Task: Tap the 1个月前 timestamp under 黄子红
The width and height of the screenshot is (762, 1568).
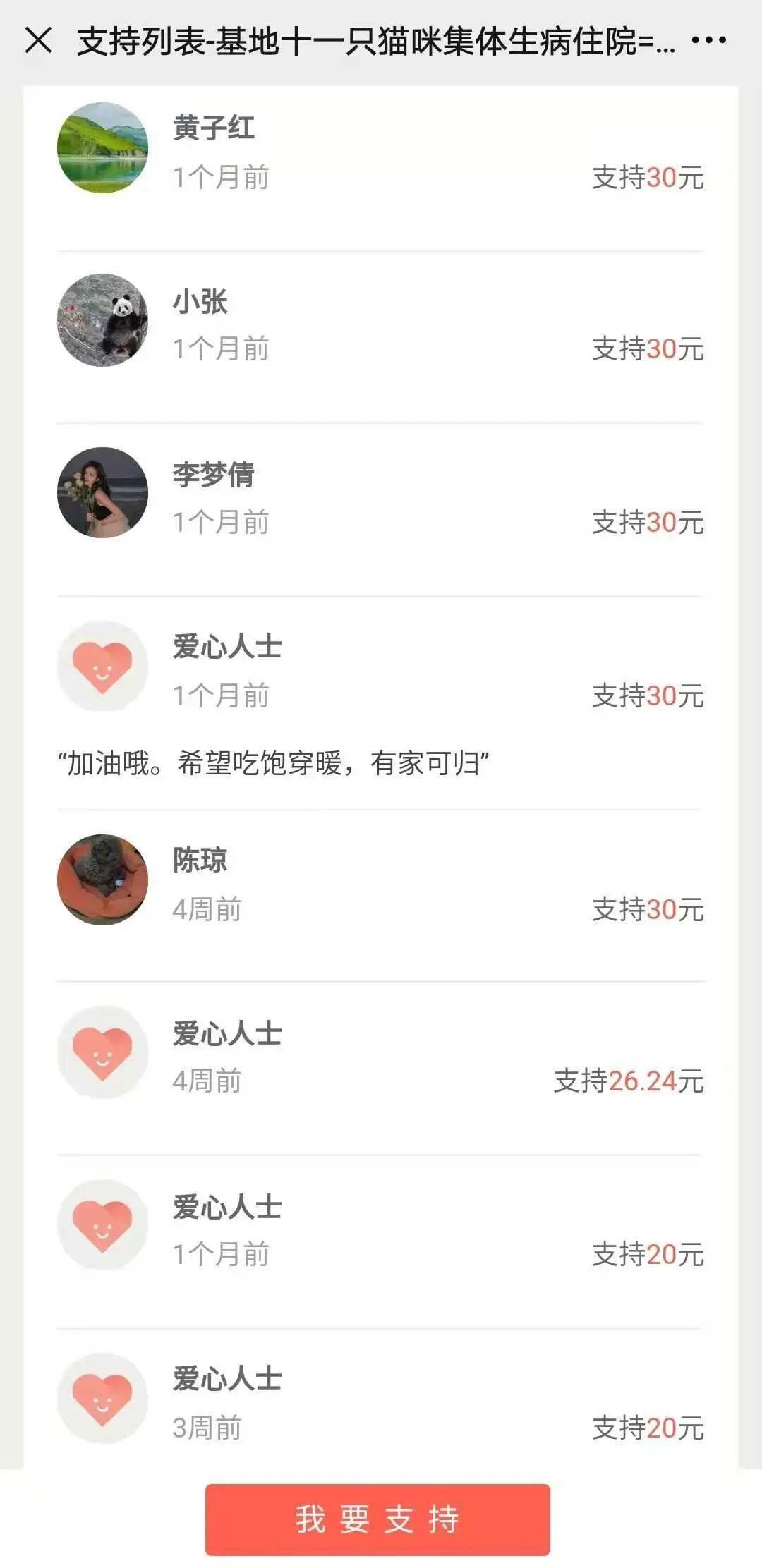Action: coord(221,178)
